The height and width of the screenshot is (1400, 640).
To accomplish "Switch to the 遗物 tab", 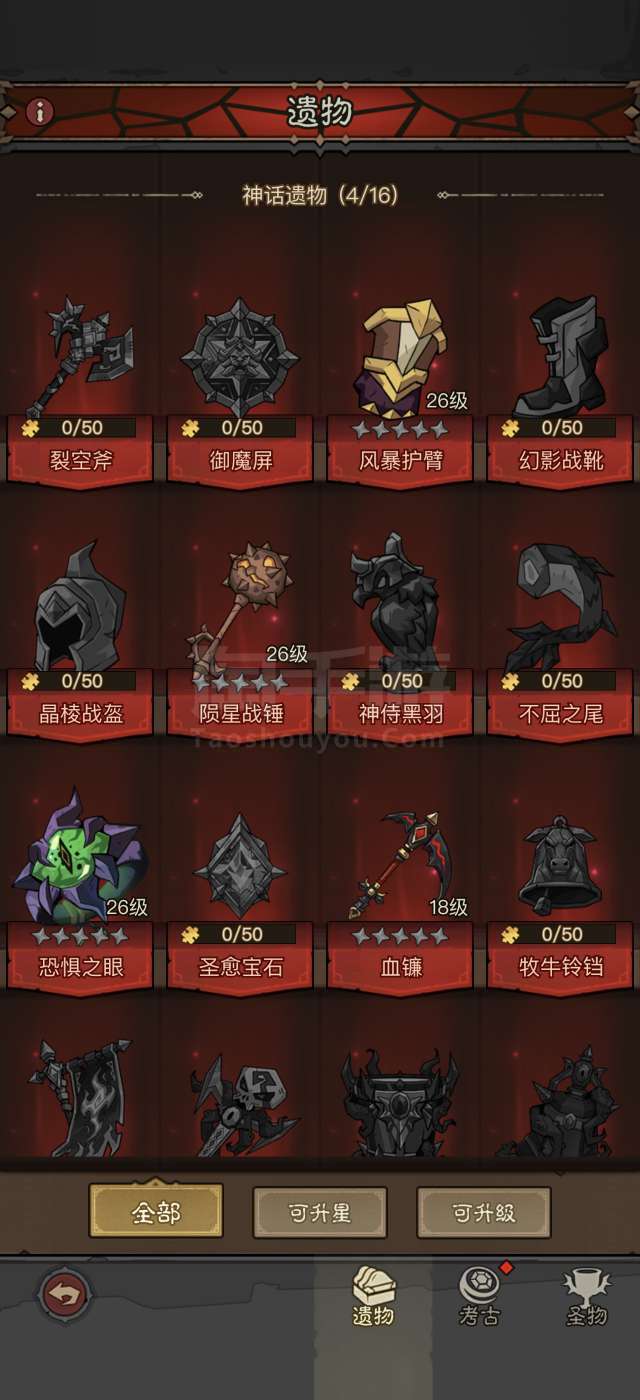I will [x=374, y=1298].
